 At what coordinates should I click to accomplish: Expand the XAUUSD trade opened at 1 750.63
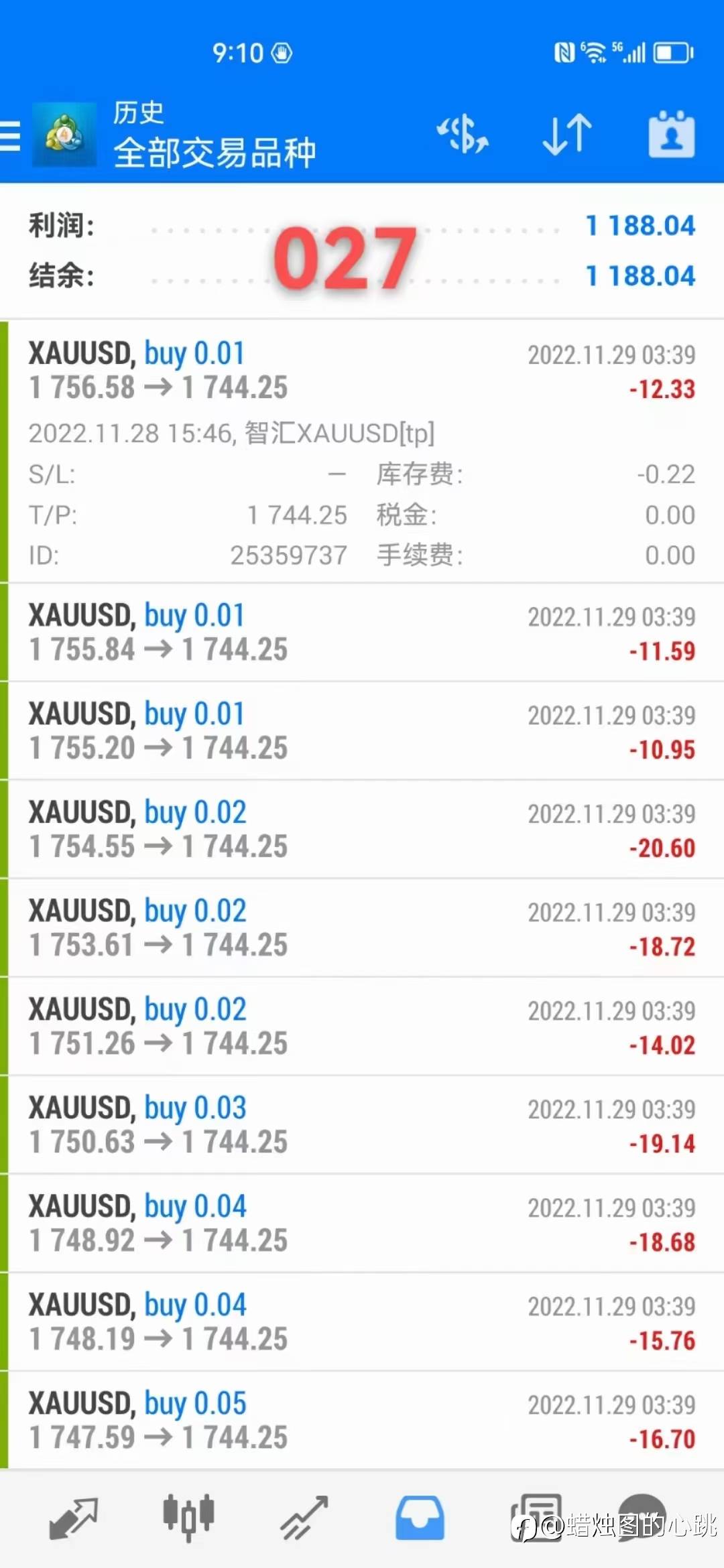(x=362, y=1125)
